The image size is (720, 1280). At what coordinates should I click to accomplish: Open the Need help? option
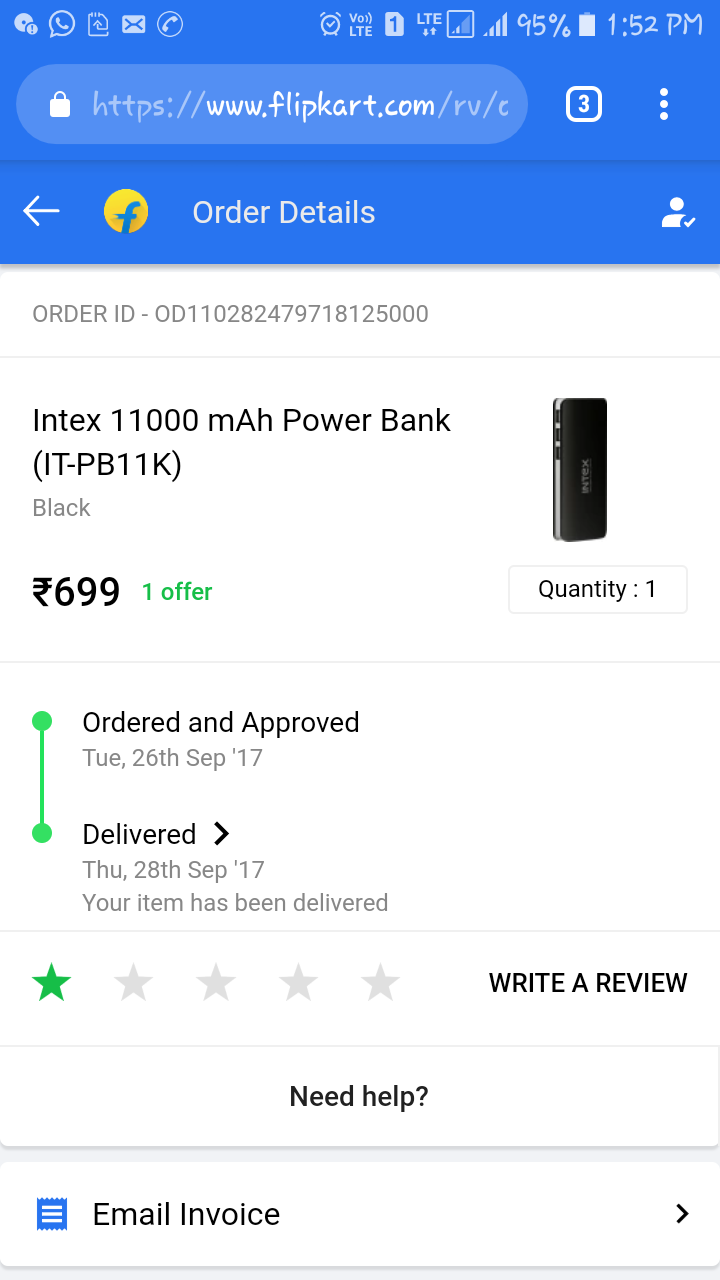pos(359,1097)
